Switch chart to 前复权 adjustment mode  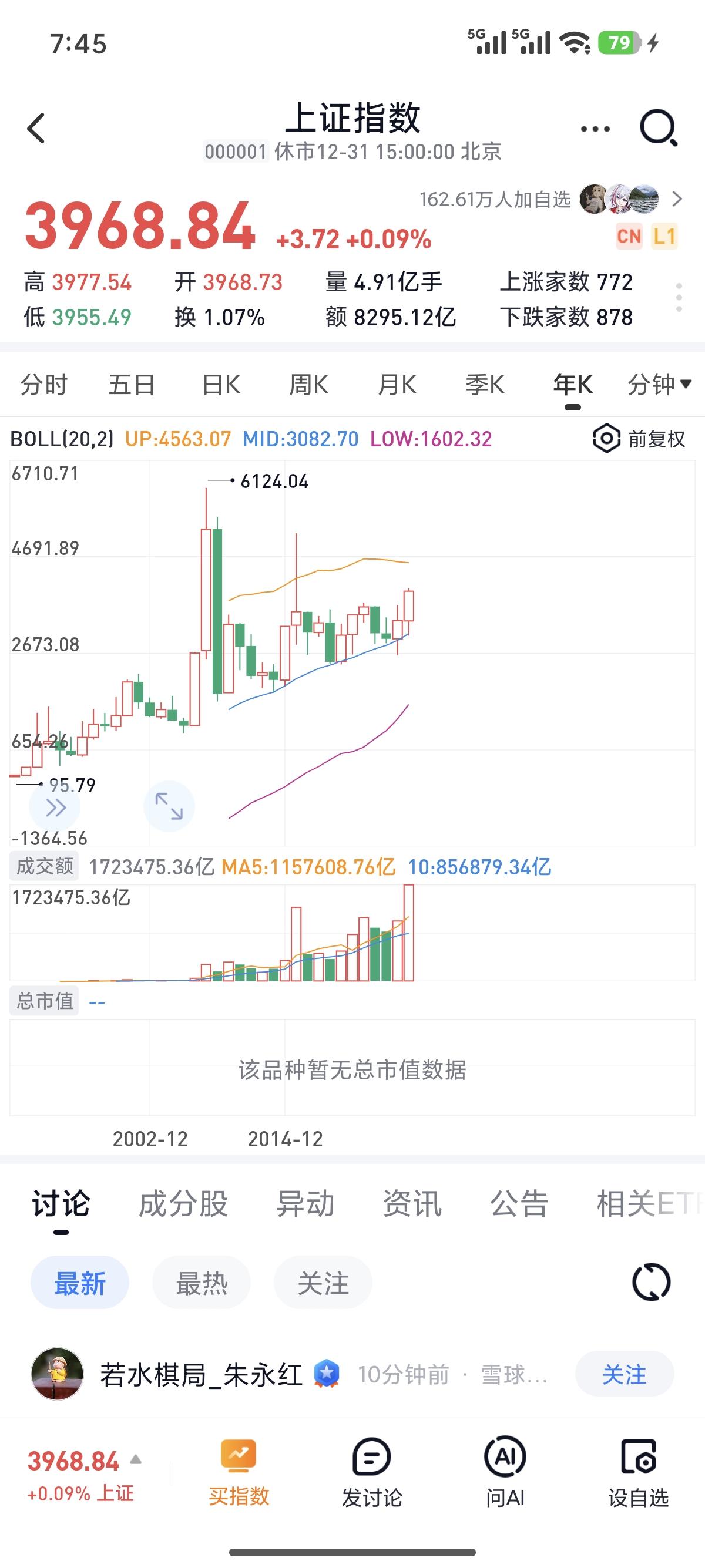coord(658,438)
